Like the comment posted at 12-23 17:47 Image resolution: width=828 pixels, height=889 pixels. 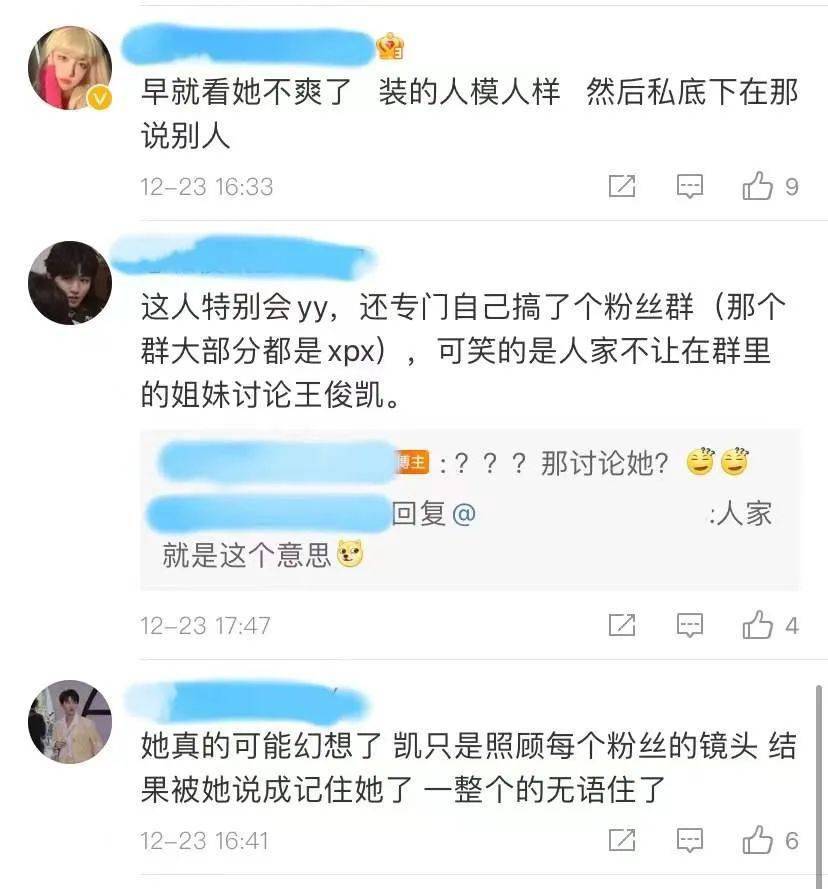pos(758,626)
